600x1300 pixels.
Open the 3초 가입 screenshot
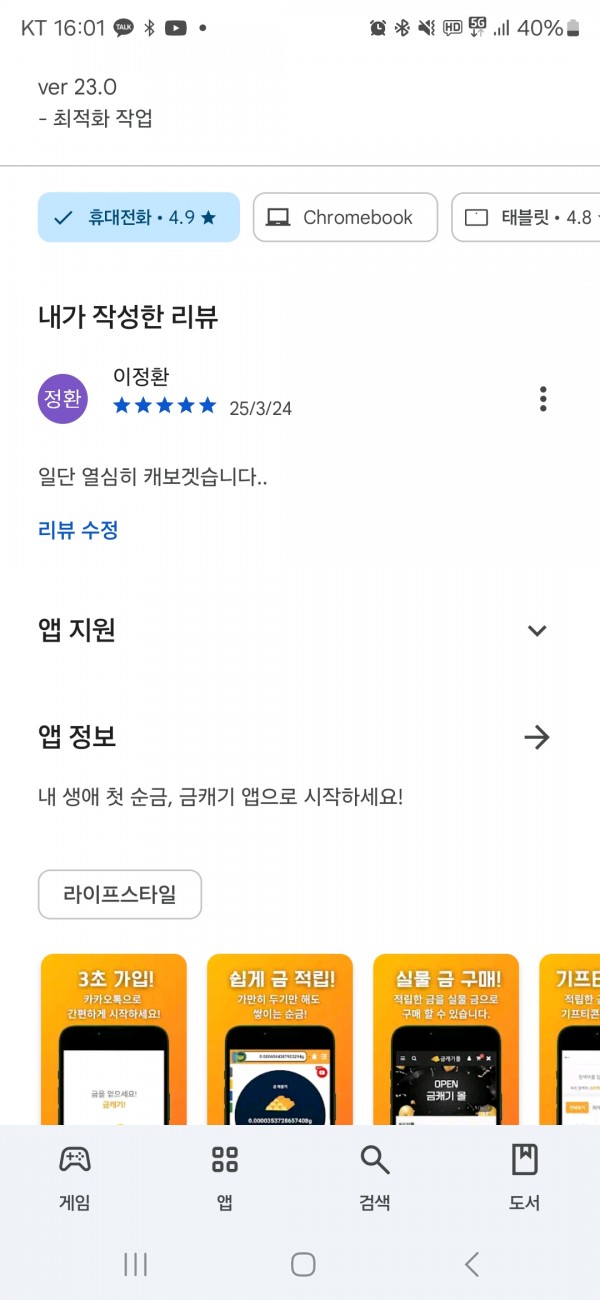(113, 1039)
